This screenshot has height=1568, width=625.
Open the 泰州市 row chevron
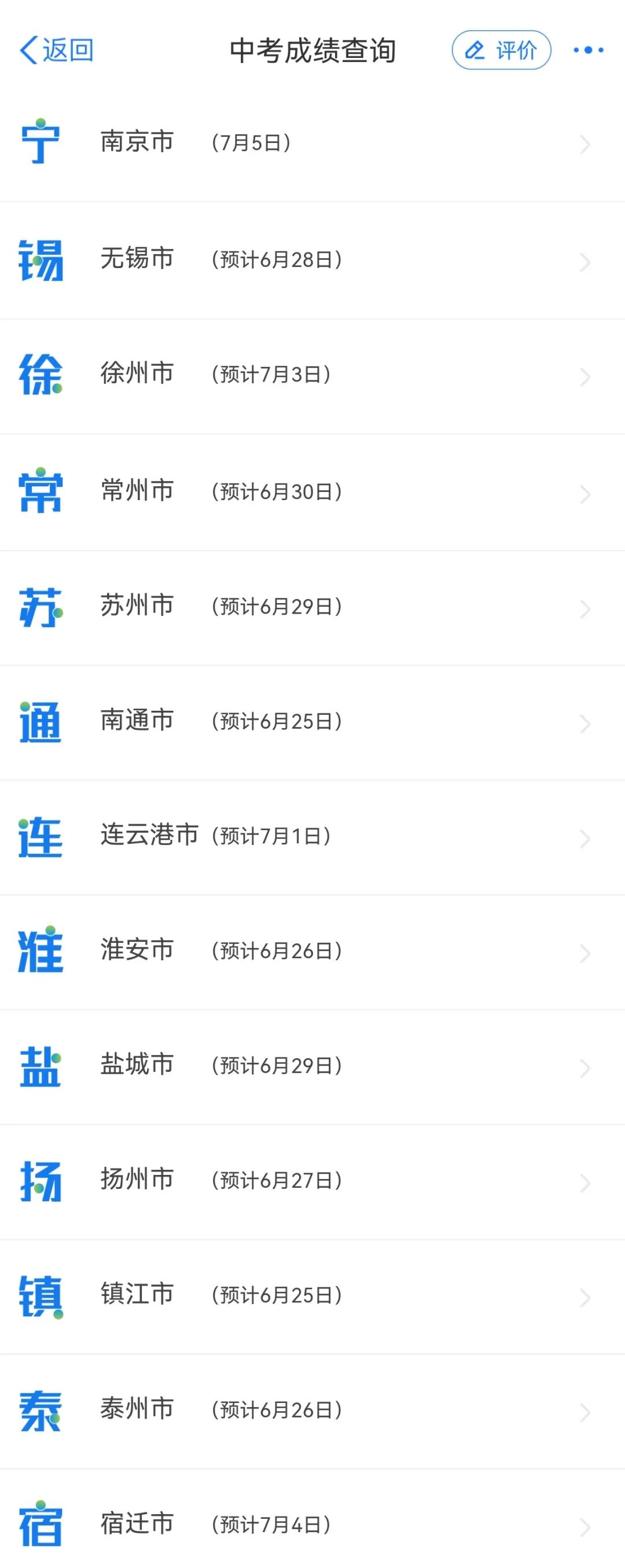[x=584, y=1411]
